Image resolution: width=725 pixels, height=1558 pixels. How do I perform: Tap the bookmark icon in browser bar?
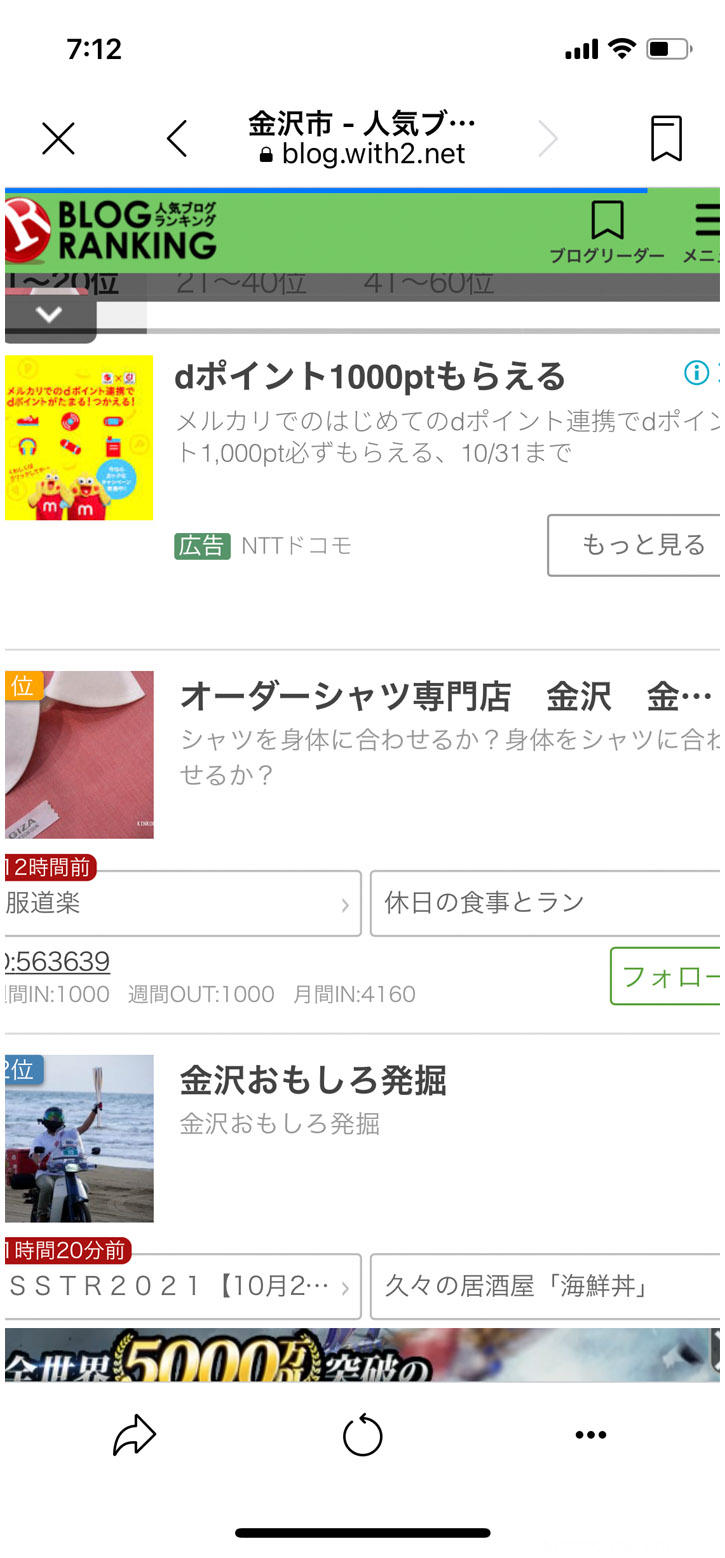(x=665, y=138)
